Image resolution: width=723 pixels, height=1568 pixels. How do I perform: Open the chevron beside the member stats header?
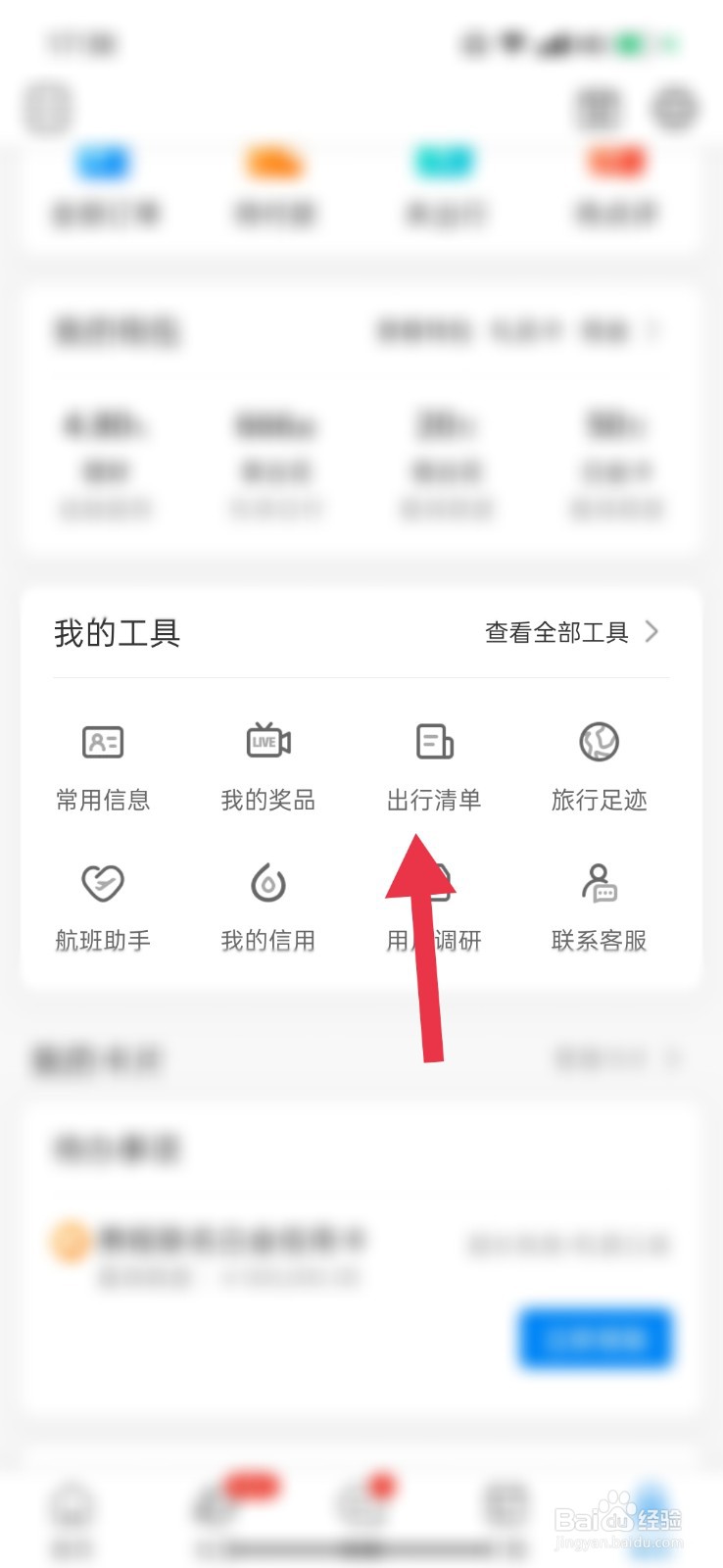pos(654,331)
